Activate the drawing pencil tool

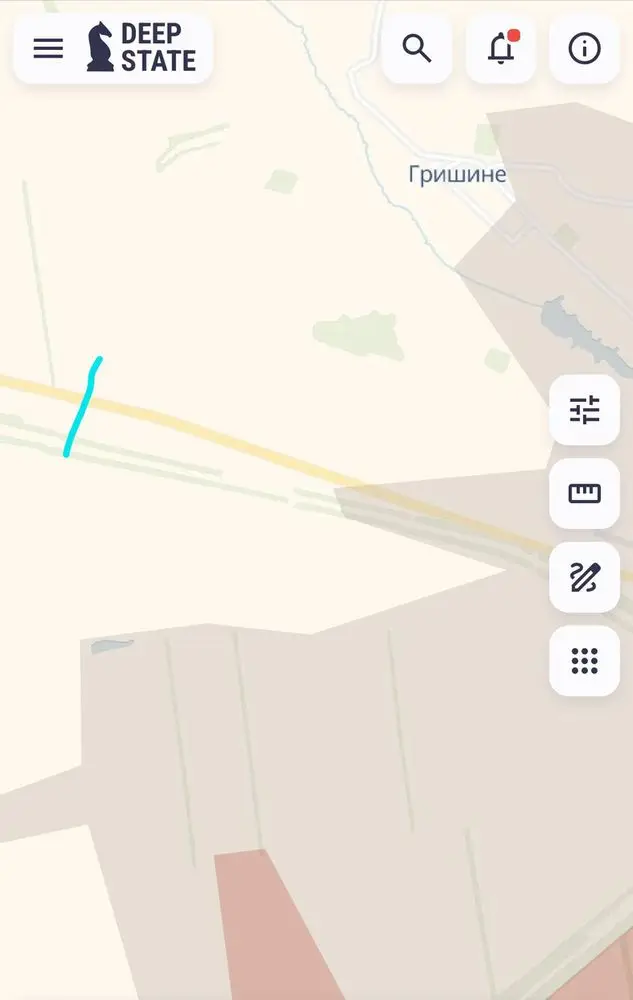click(x=584, y=577)
